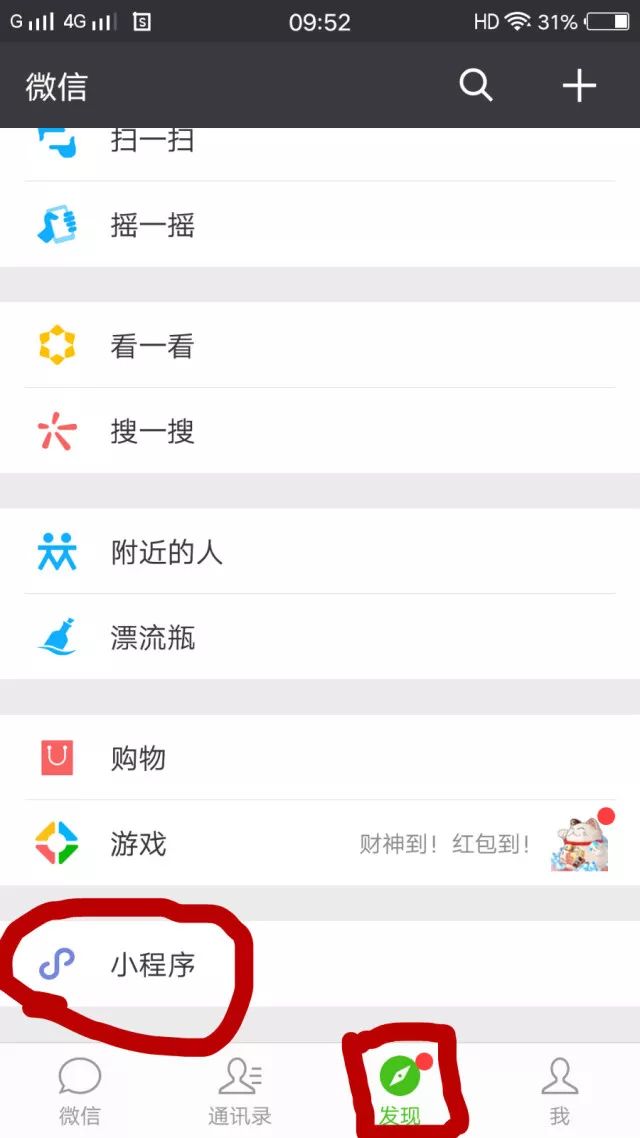Open 附近的人 nearby people
Image resolution: width=640 pixels, height=1138 pixels.
(320, 552)
